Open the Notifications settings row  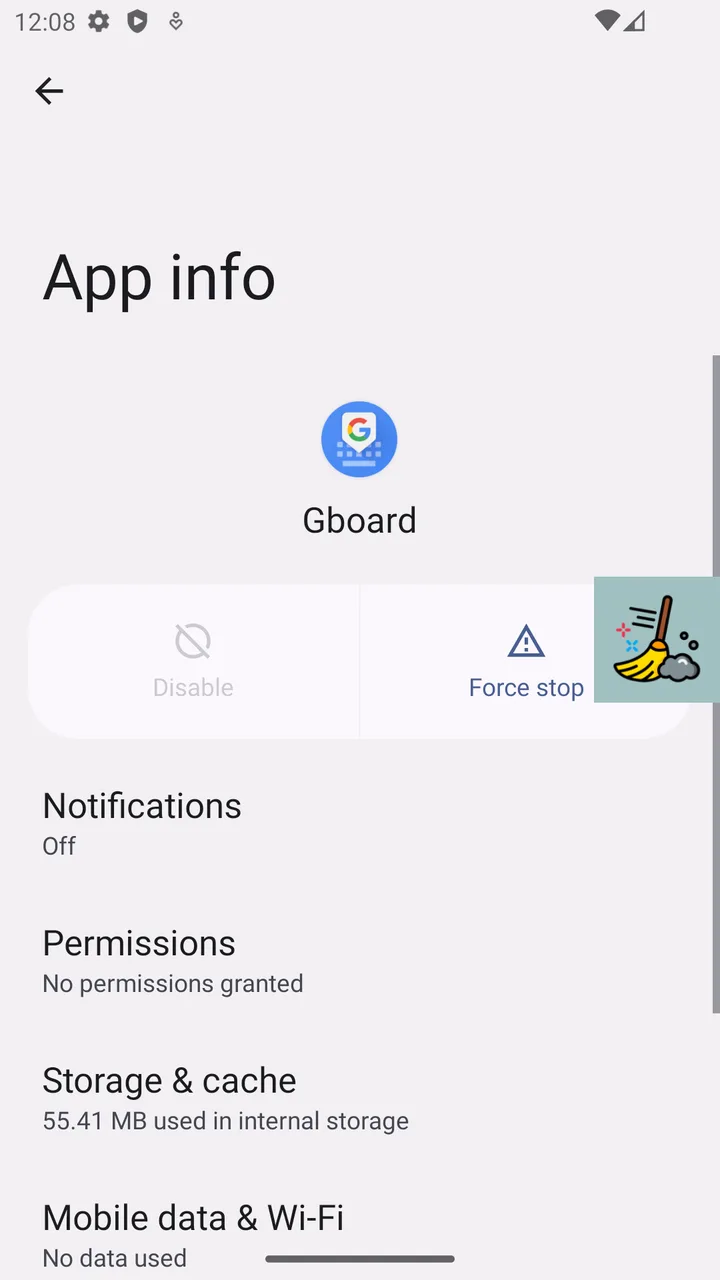pyautogui.click(x=360, y=824)
